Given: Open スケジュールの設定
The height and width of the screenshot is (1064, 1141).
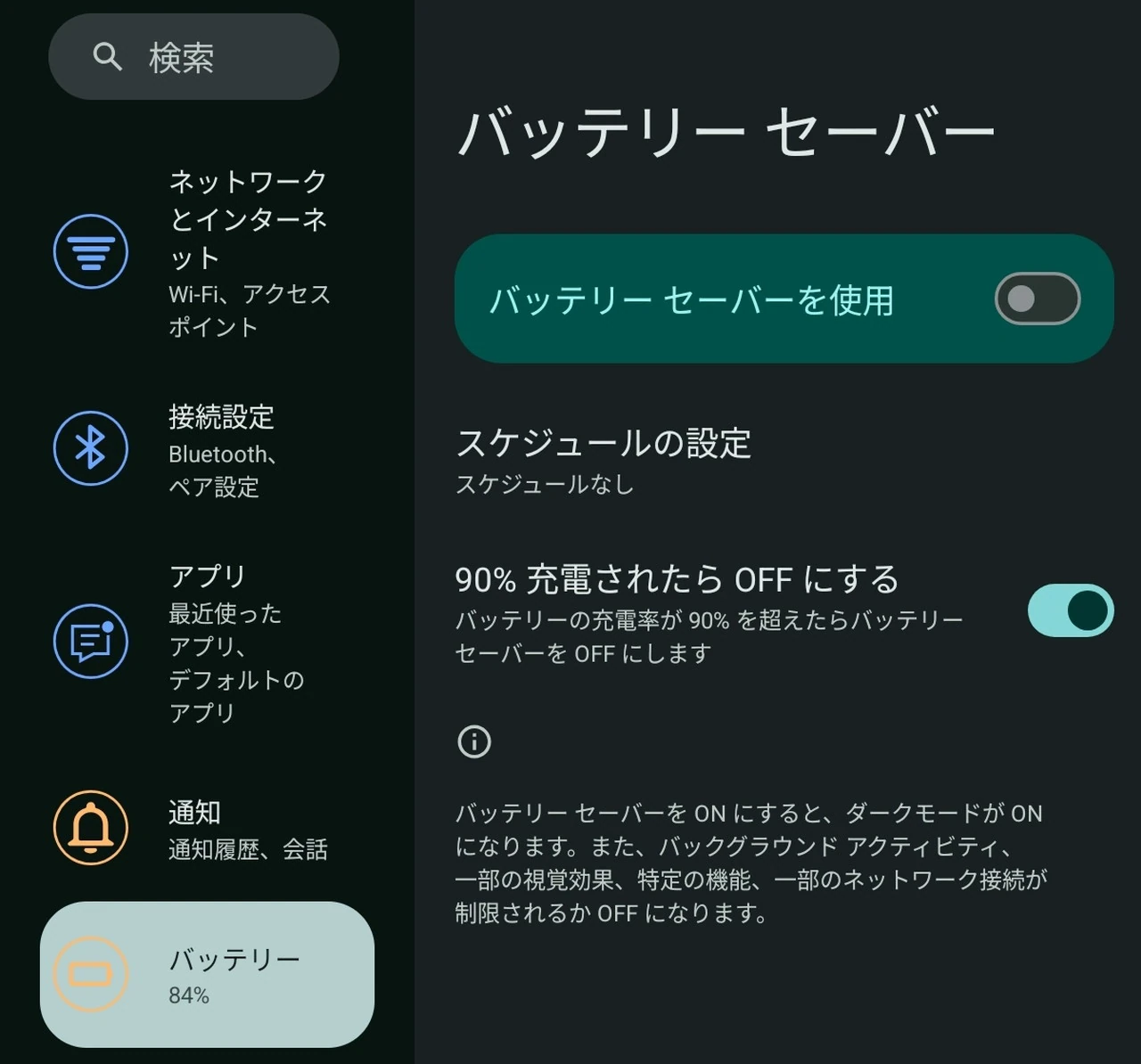Looking at the screenshot, I should coord(603,461).
